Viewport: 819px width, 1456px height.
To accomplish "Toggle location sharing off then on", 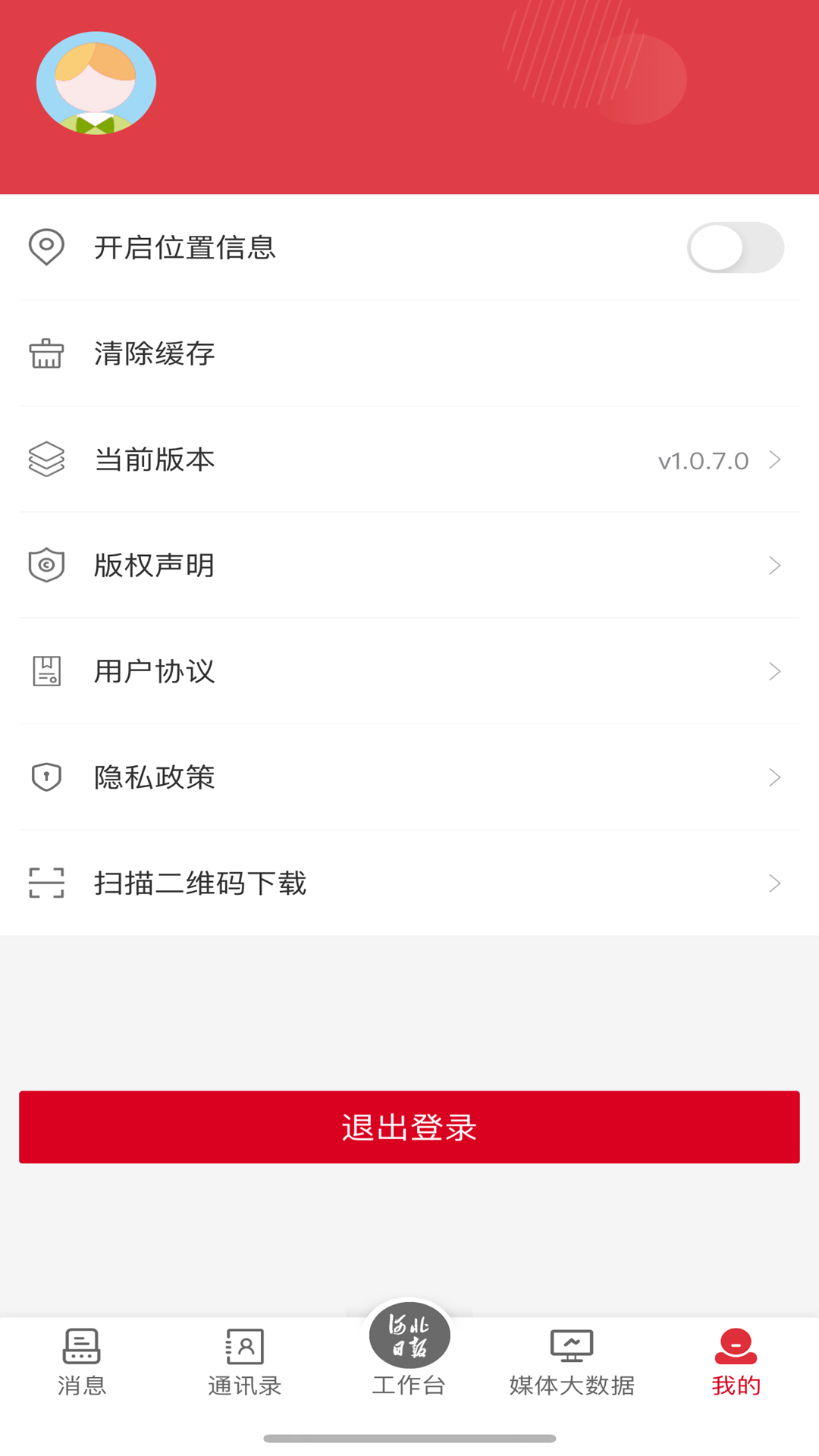I will click(736, 247).
